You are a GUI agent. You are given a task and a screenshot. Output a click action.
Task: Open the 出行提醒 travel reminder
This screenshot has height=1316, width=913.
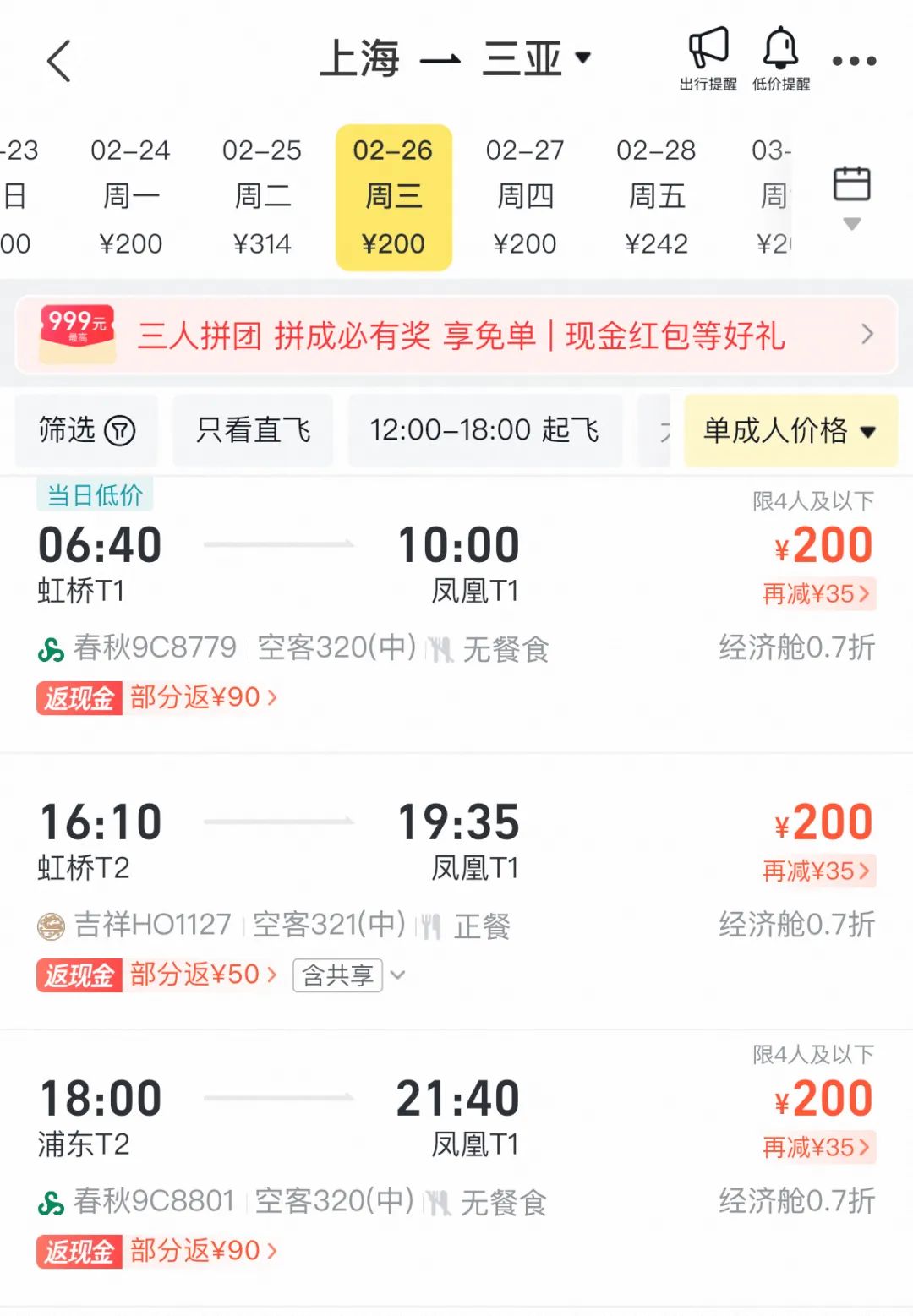(708, 57)
